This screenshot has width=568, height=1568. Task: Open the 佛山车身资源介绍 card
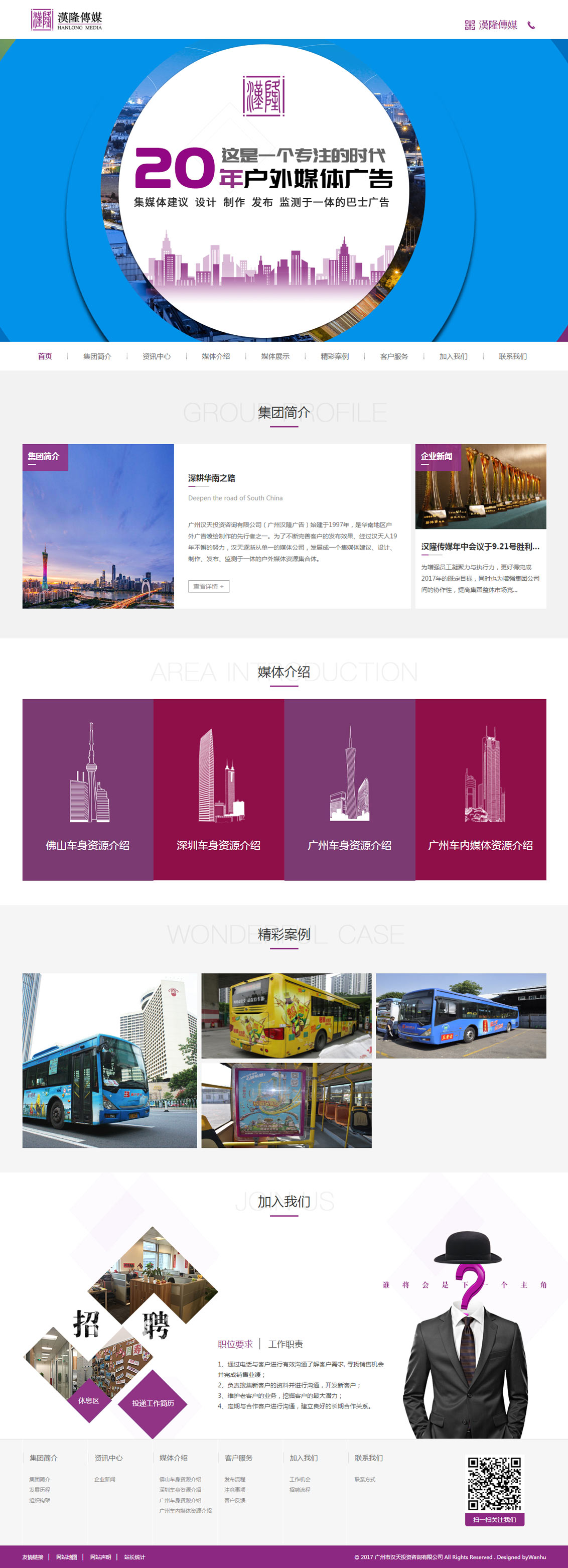pos(88,789)
